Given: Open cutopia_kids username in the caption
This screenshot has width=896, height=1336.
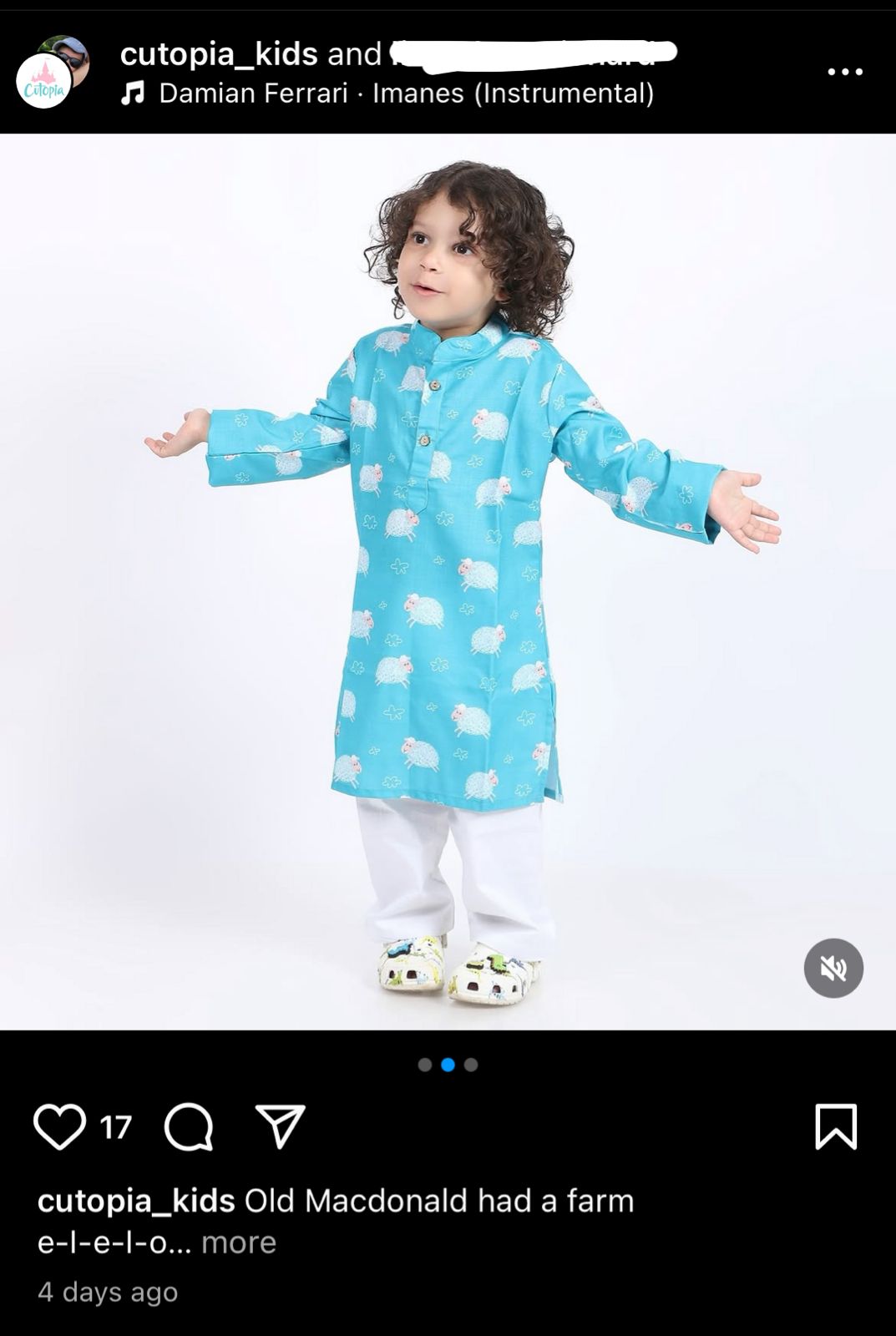Looking at the screenshot, I should (x=136, y=1201).
